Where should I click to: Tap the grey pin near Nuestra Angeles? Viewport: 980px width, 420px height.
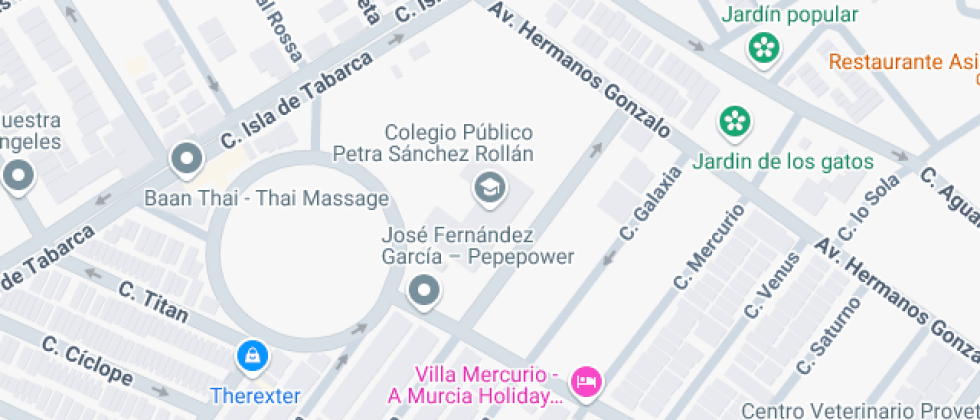(19, 175)
